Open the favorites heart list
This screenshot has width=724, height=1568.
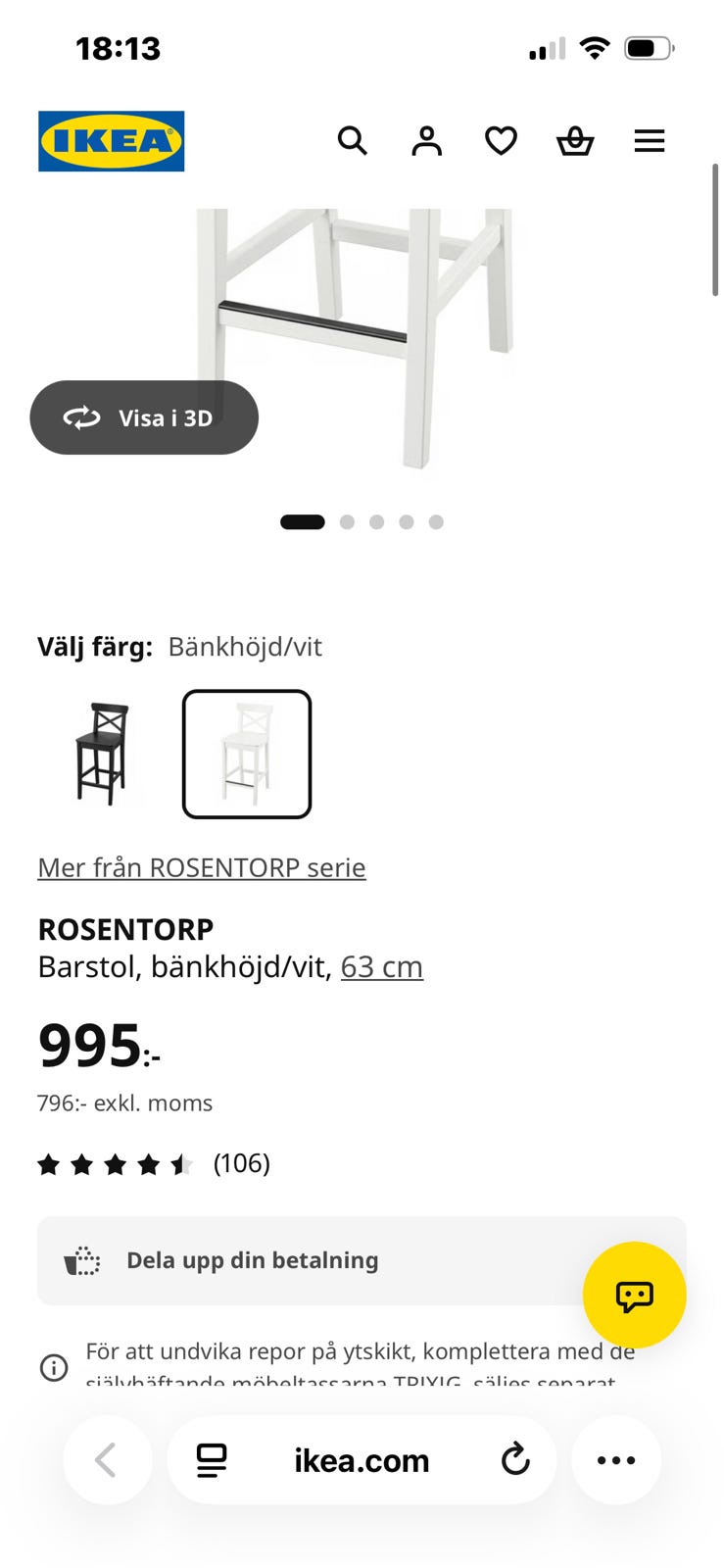point(501,141)
